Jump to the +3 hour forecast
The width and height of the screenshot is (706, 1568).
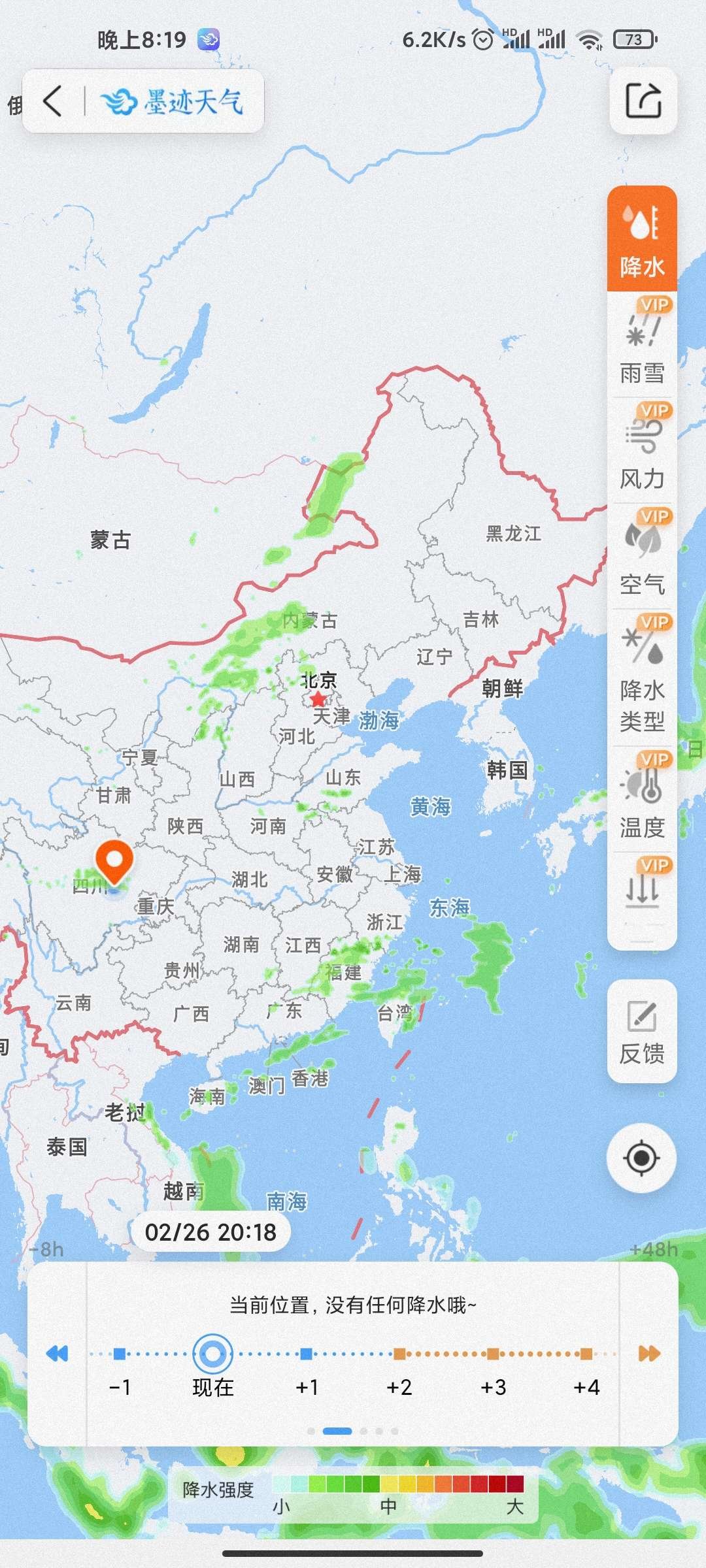(x=493, y=1354)
